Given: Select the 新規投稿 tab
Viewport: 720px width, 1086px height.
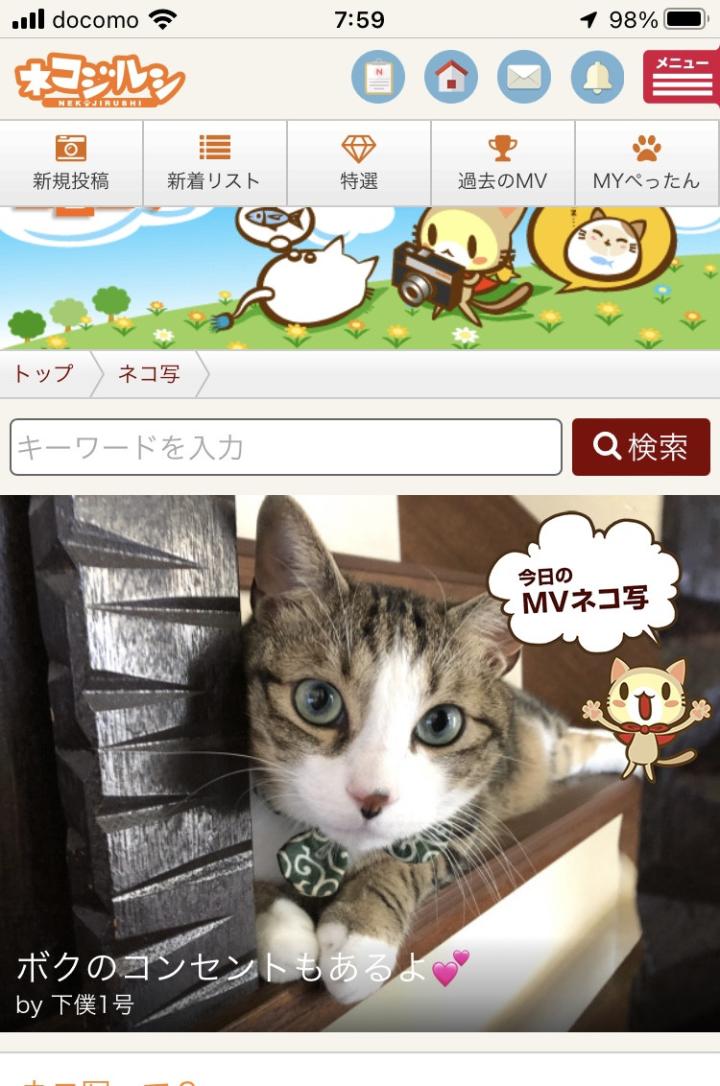Looking at the screenshot, I should pos(71,163).
